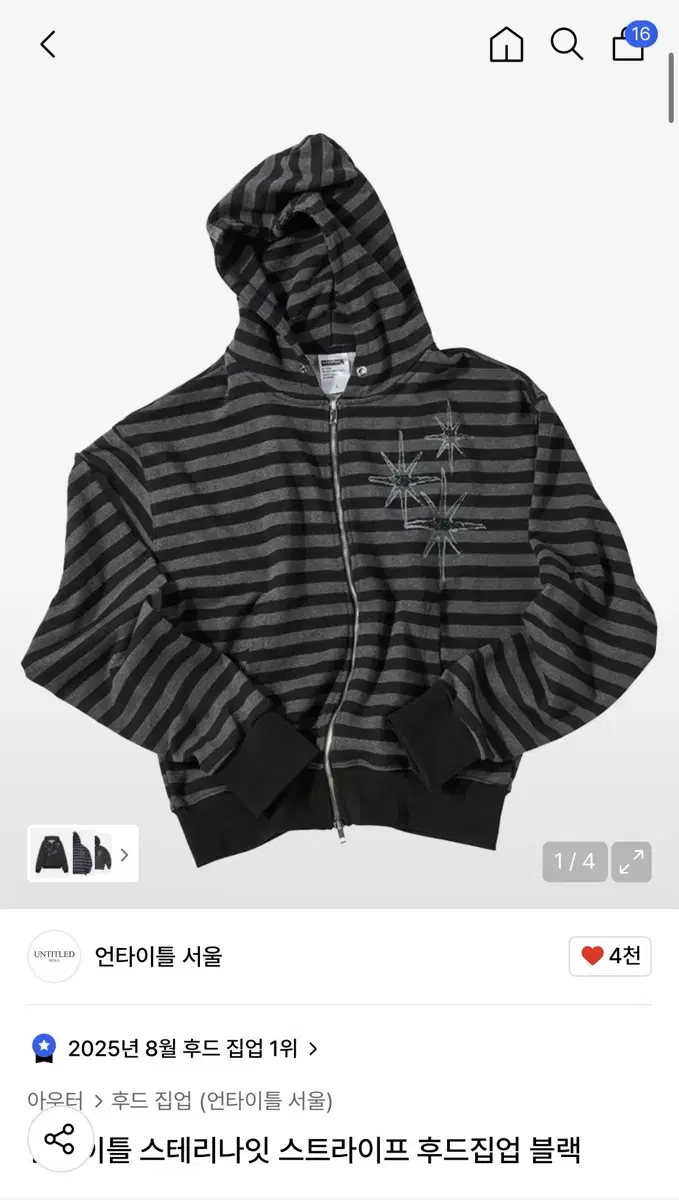The height and width of the screenshot is (1200, 679).
Task: Open the search icon
Action: tap(567, 45)
